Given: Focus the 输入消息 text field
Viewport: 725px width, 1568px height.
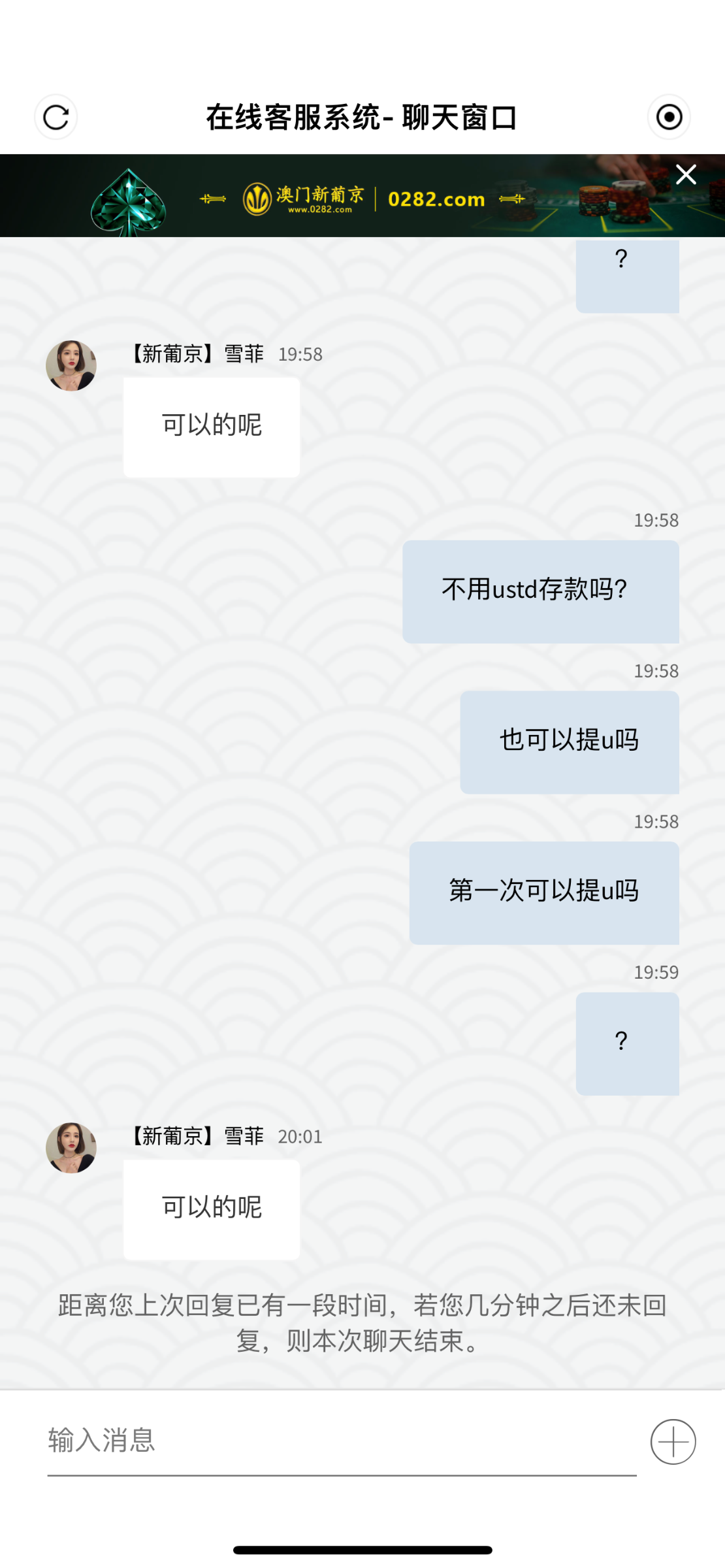Looking at the screenshot, I should pyautogui.click(x=340, y=1441).
